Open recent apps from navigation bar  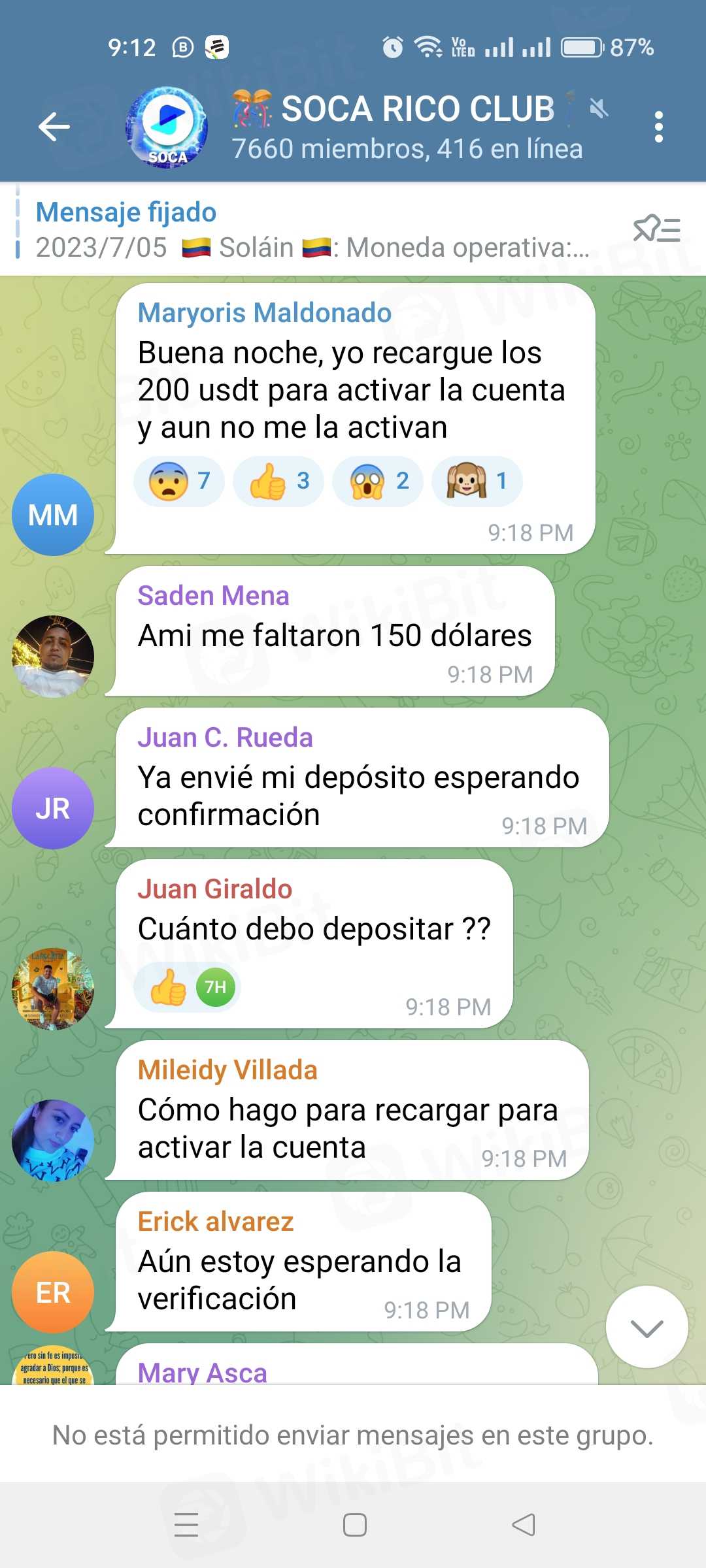[186, 1525]
